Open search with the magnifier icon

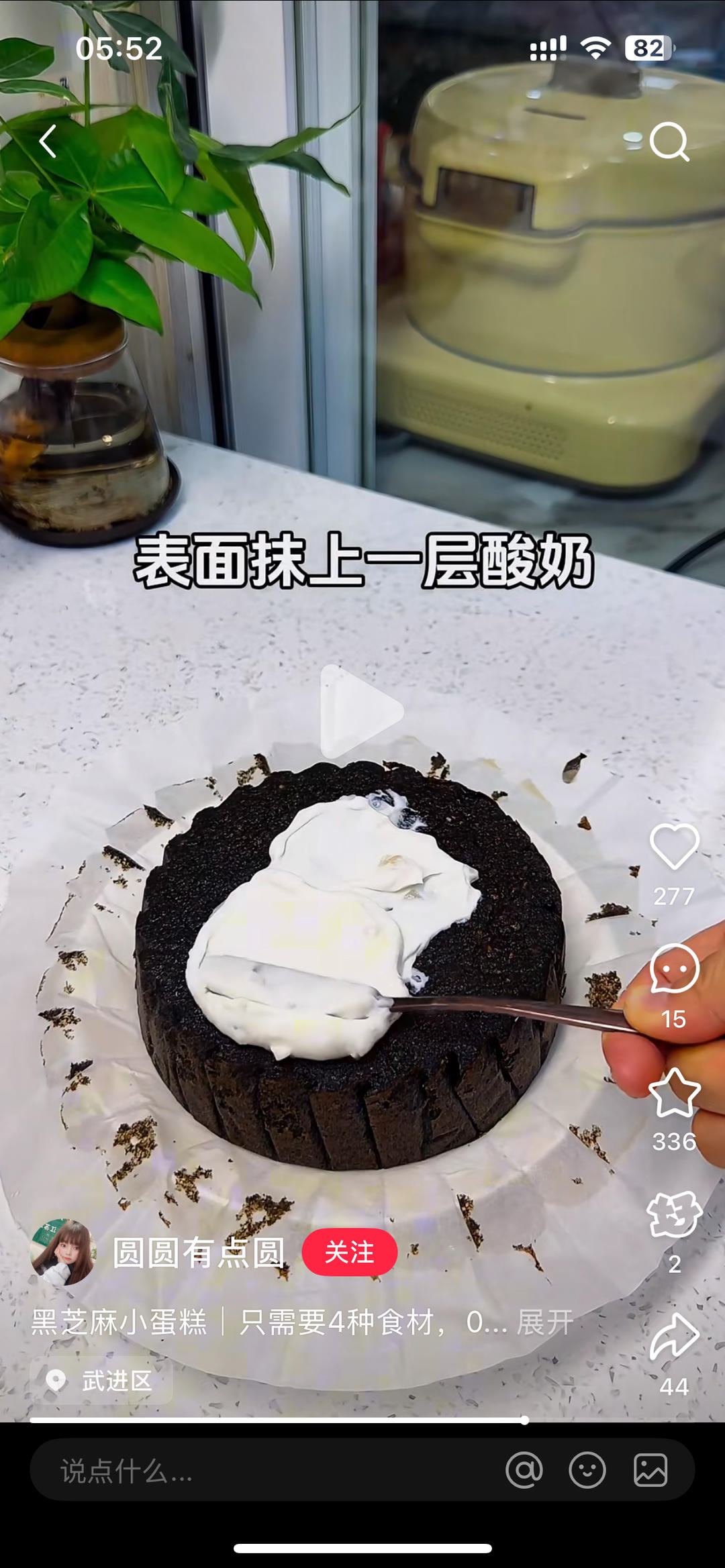(x=669, y=142)
